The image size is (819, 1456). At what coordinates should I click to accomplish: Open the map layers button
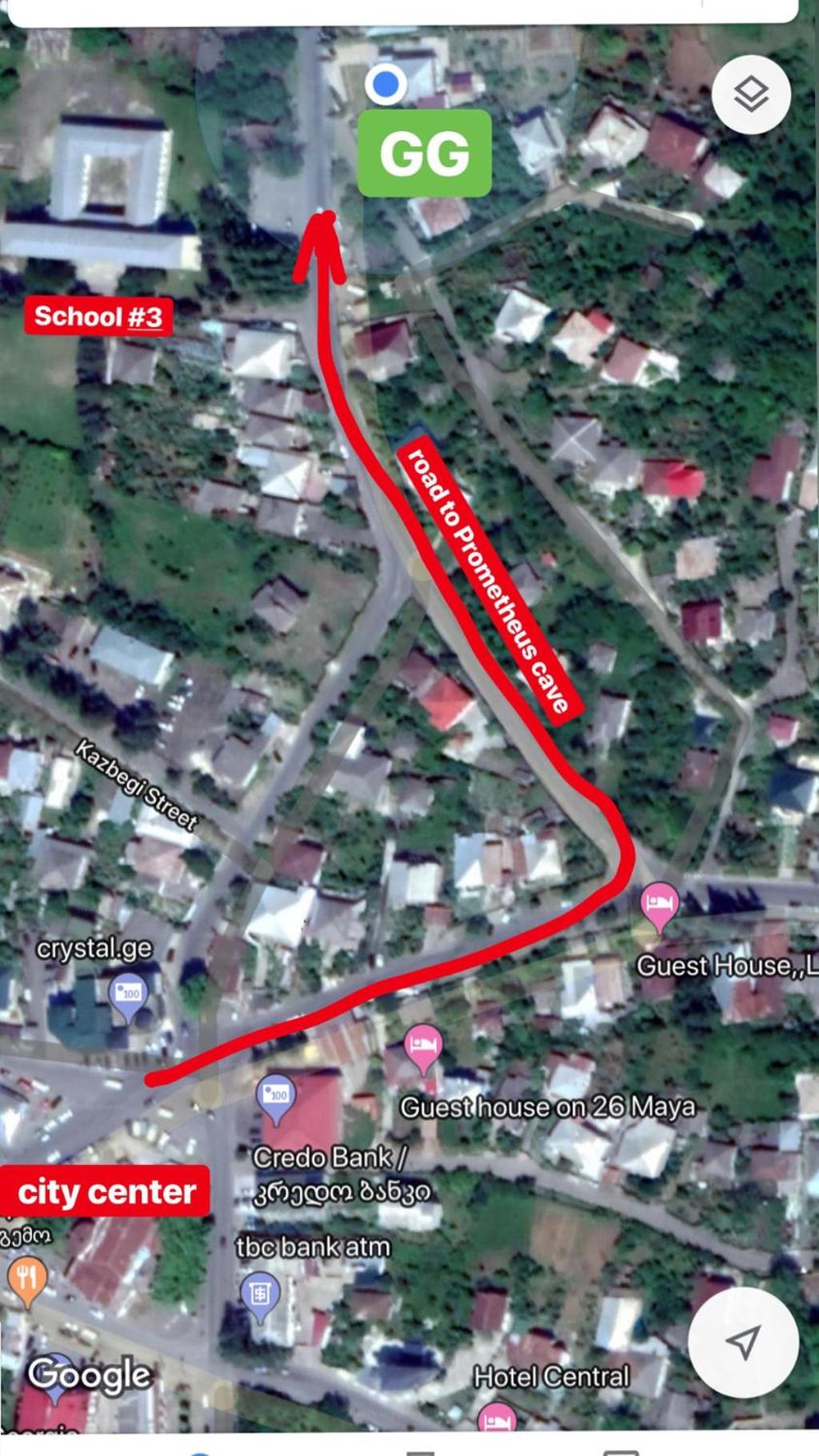(x=751, y=94)
